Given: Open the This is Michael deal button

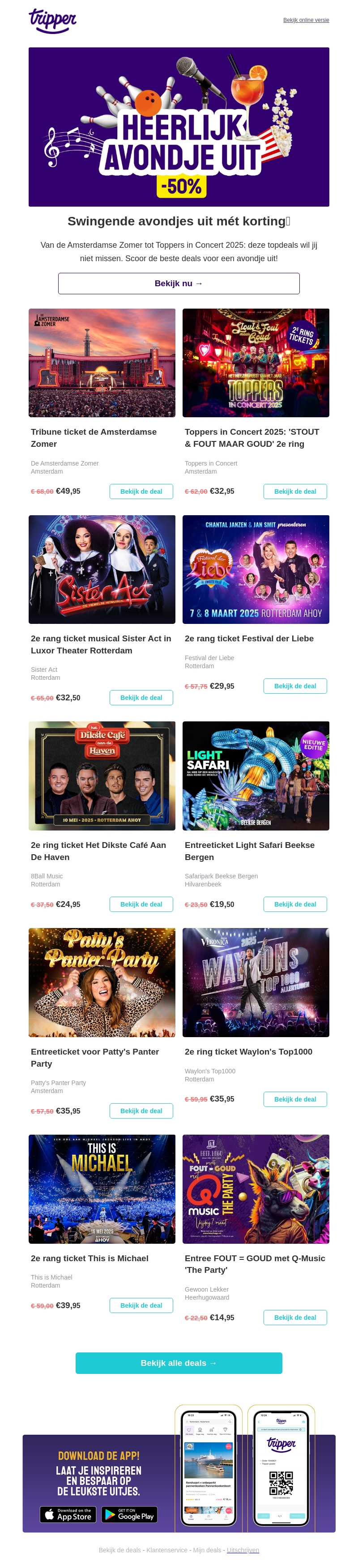Looking at the screenshot, I should 141,1305.
